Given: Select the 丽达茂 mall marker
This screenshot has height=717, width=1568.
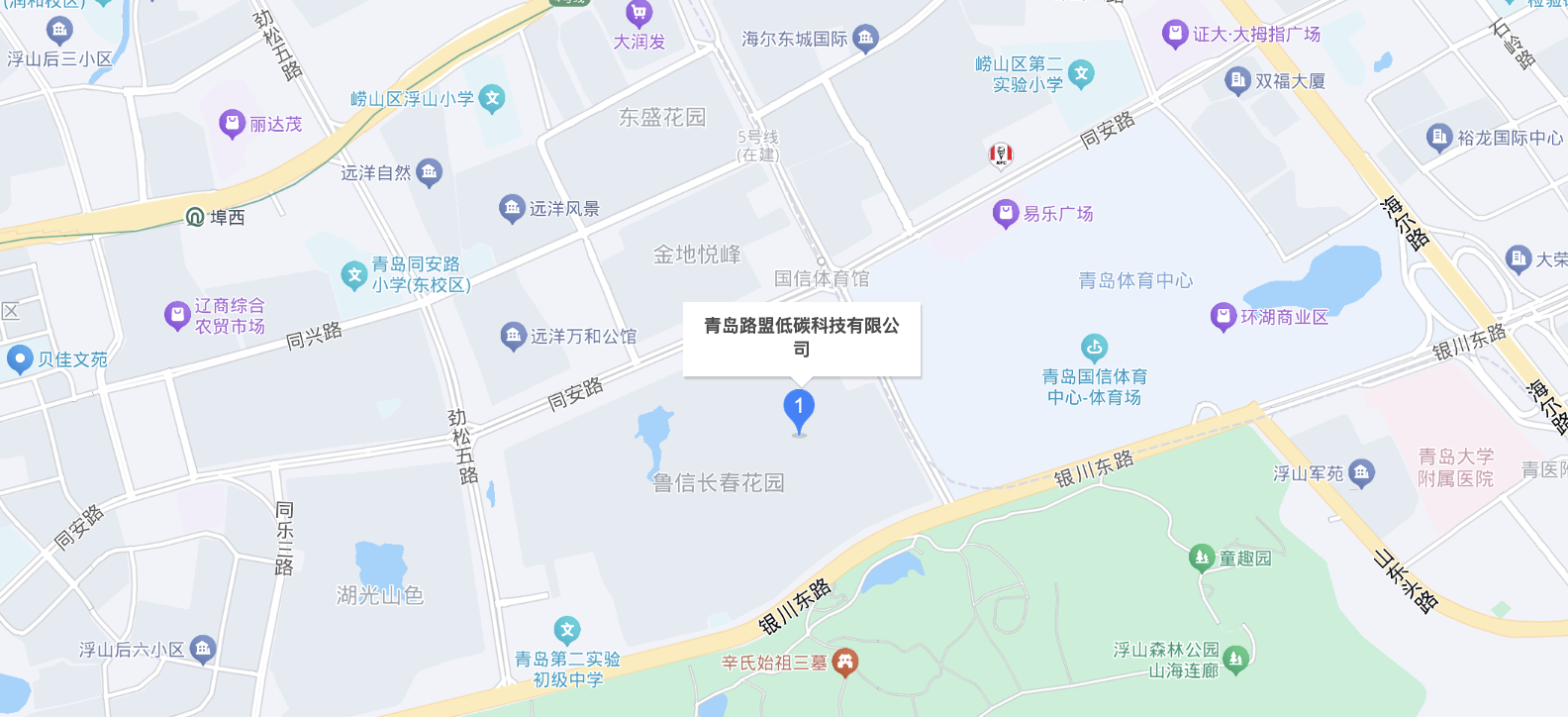Looking at the screenshot, I should 232,124.
